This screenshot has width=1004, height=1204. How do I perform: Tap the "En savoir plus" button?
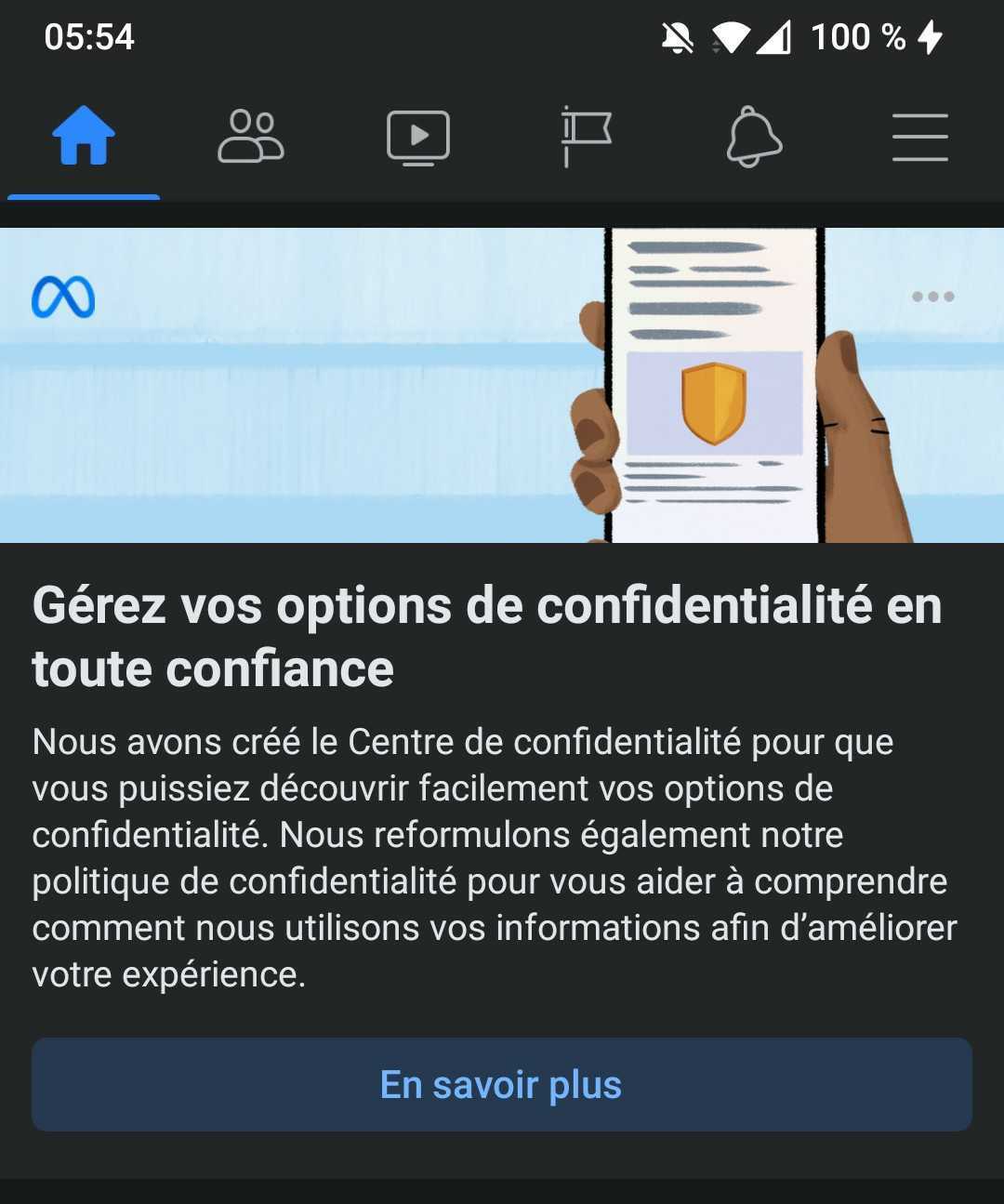click(x=501, y=1084)
